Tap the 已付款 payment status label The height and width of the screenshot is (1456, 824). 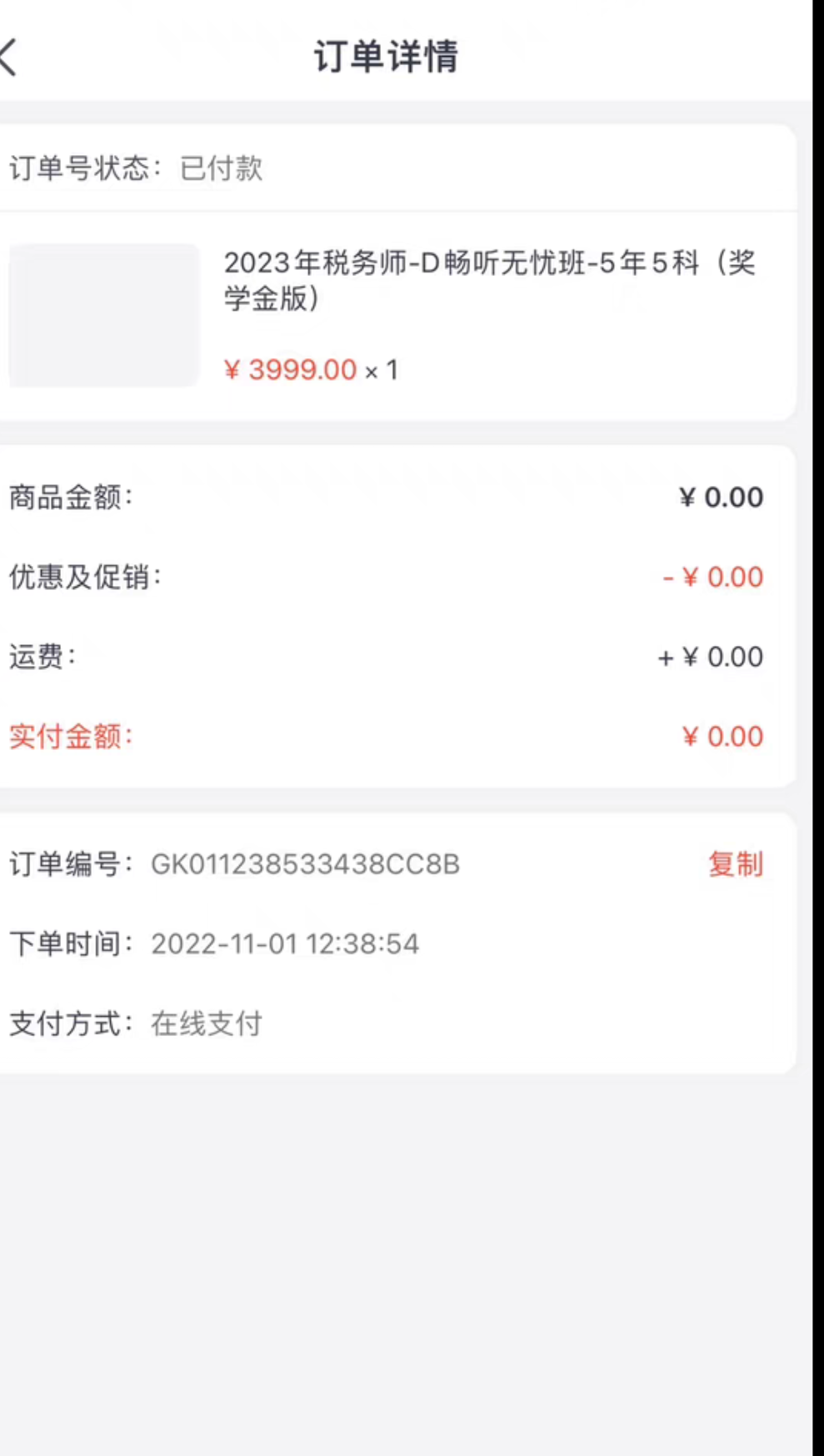click(220, 168)
